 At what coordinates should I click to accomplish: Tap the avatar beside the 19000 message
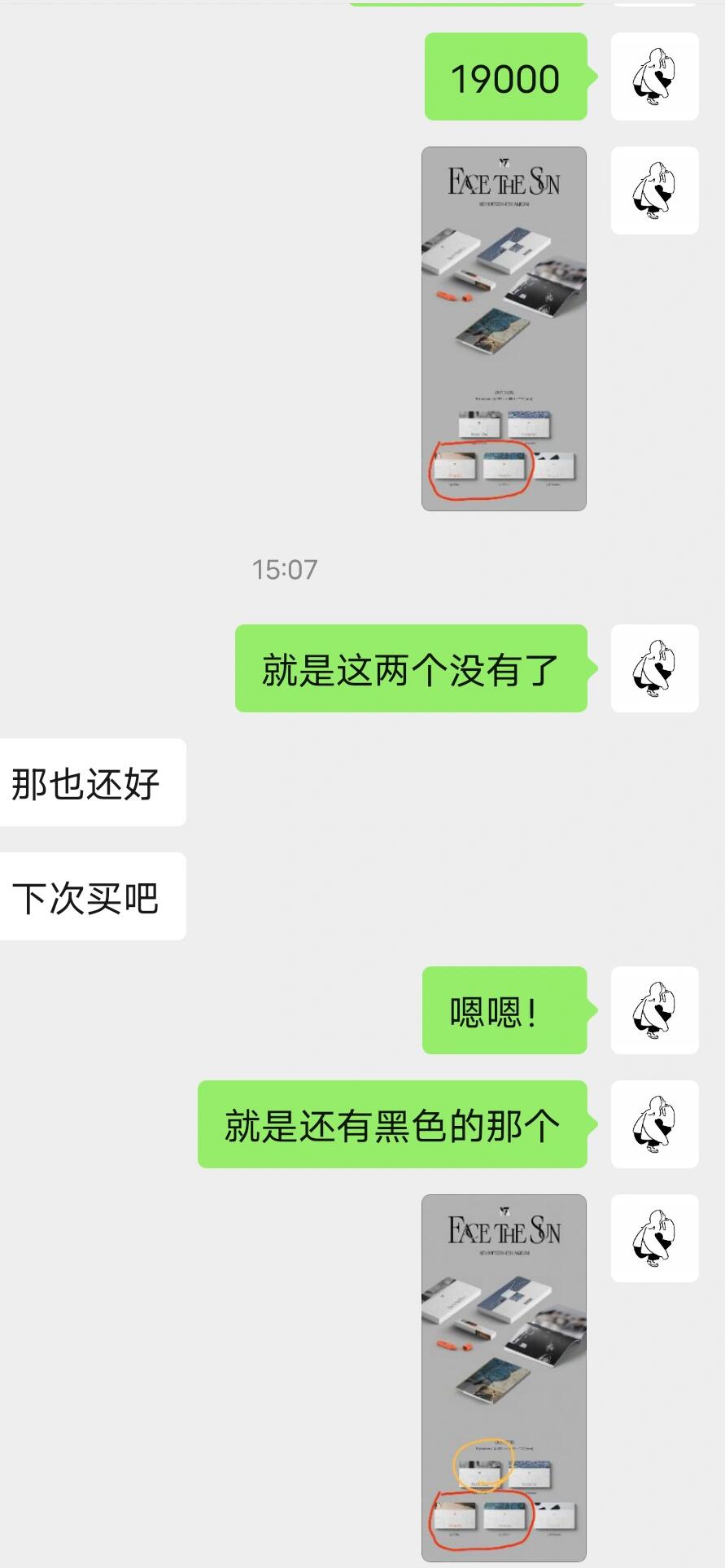pyautogui.click(x=654, y=77)
